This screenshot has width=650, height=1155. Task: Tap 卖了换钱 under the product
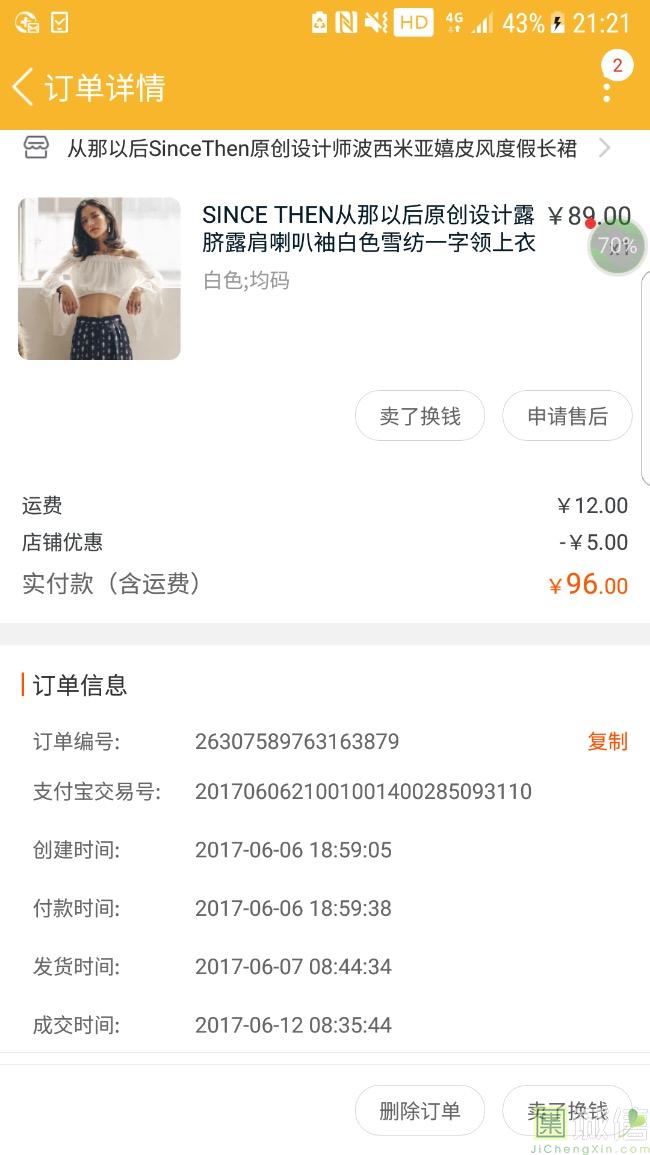point(420,416)
